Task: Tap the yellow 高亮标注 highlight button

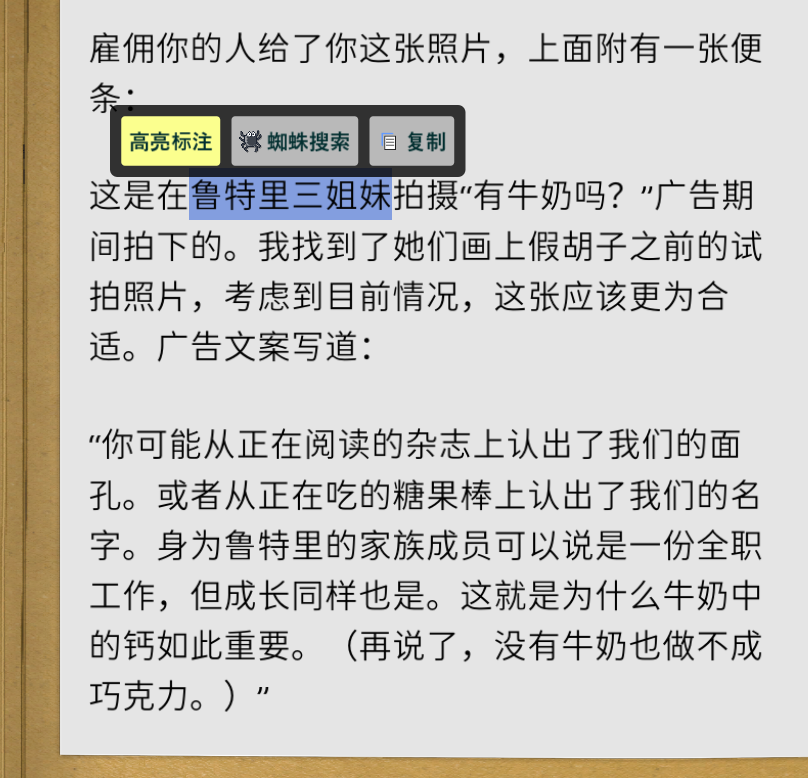Action: pyautogui.click(x=171, y=141)
